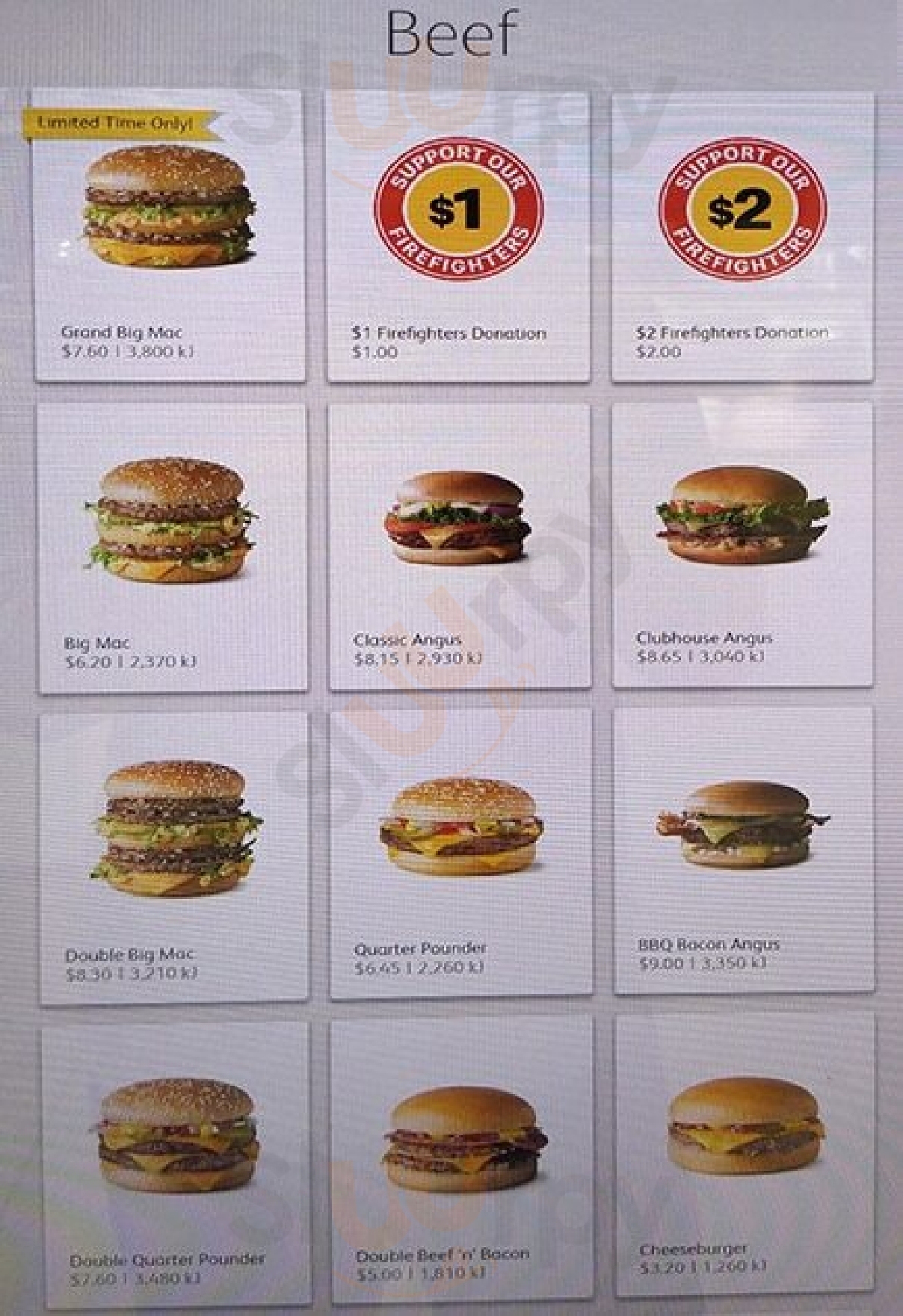
Task: Select the Double Big Mac
Action: [x=173, y=858]
